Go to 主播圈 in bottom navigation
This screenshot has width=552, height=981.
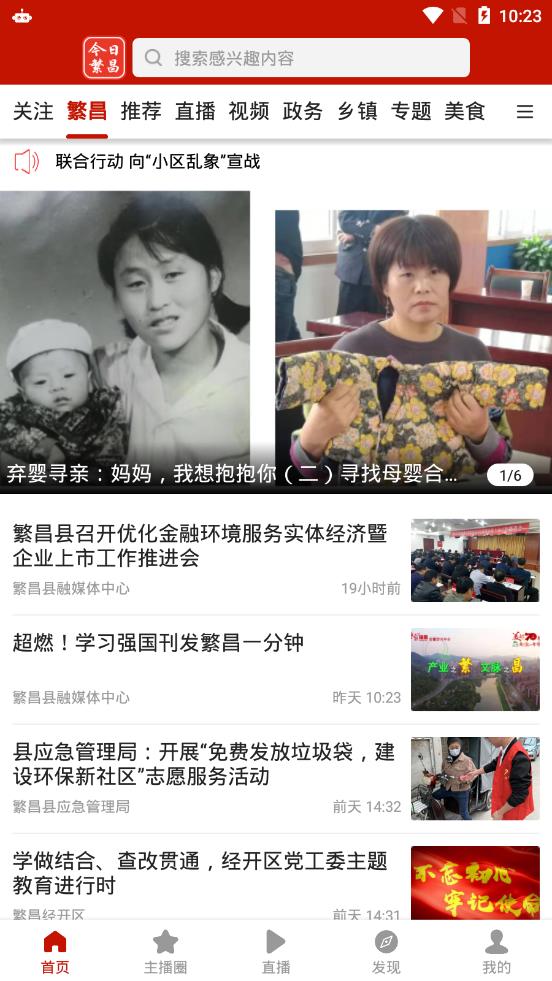pyautogui.click(x=165, y=952)
